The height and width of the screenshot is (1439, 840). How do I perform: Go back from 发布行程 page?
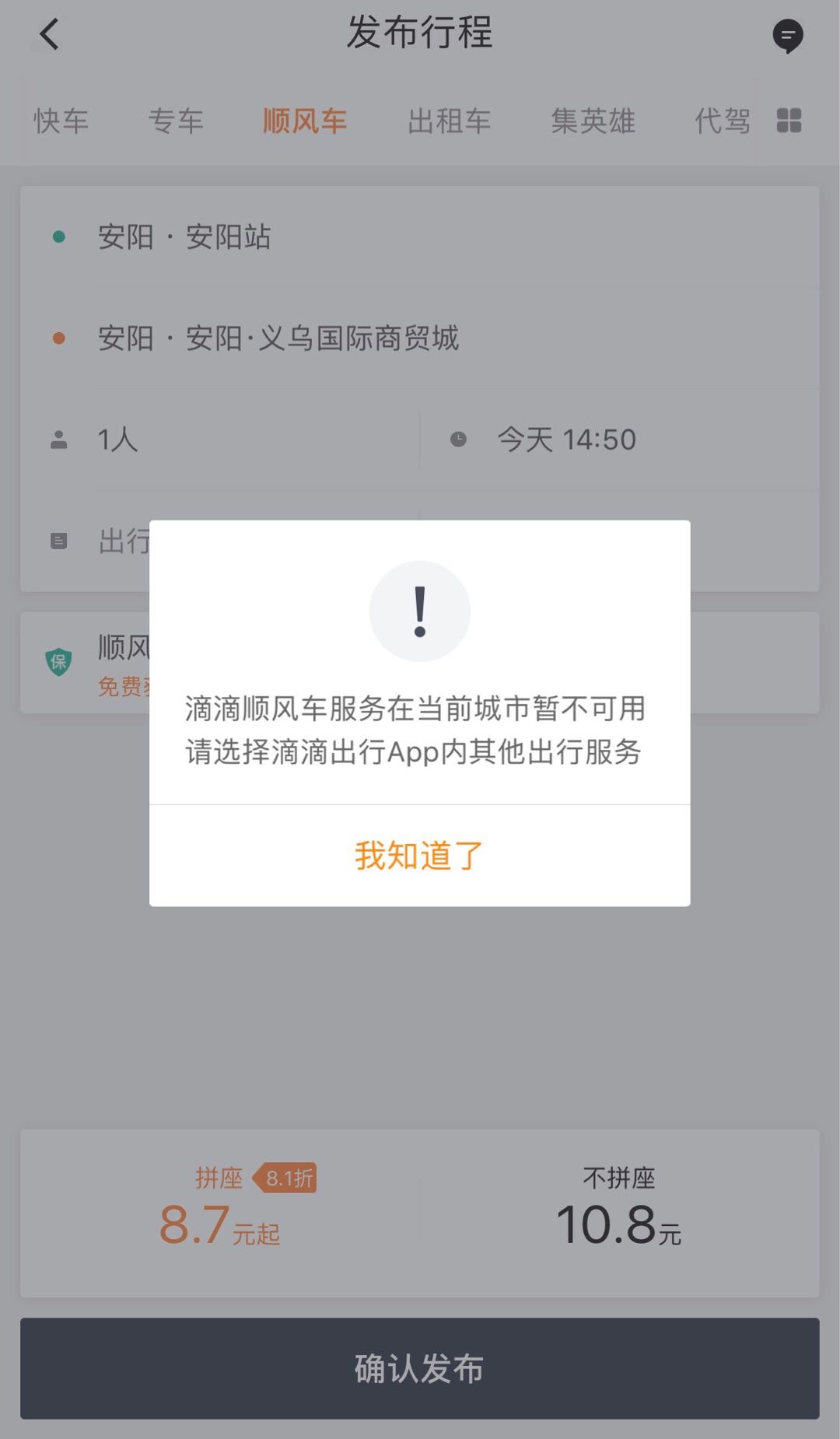pos(49,34)
